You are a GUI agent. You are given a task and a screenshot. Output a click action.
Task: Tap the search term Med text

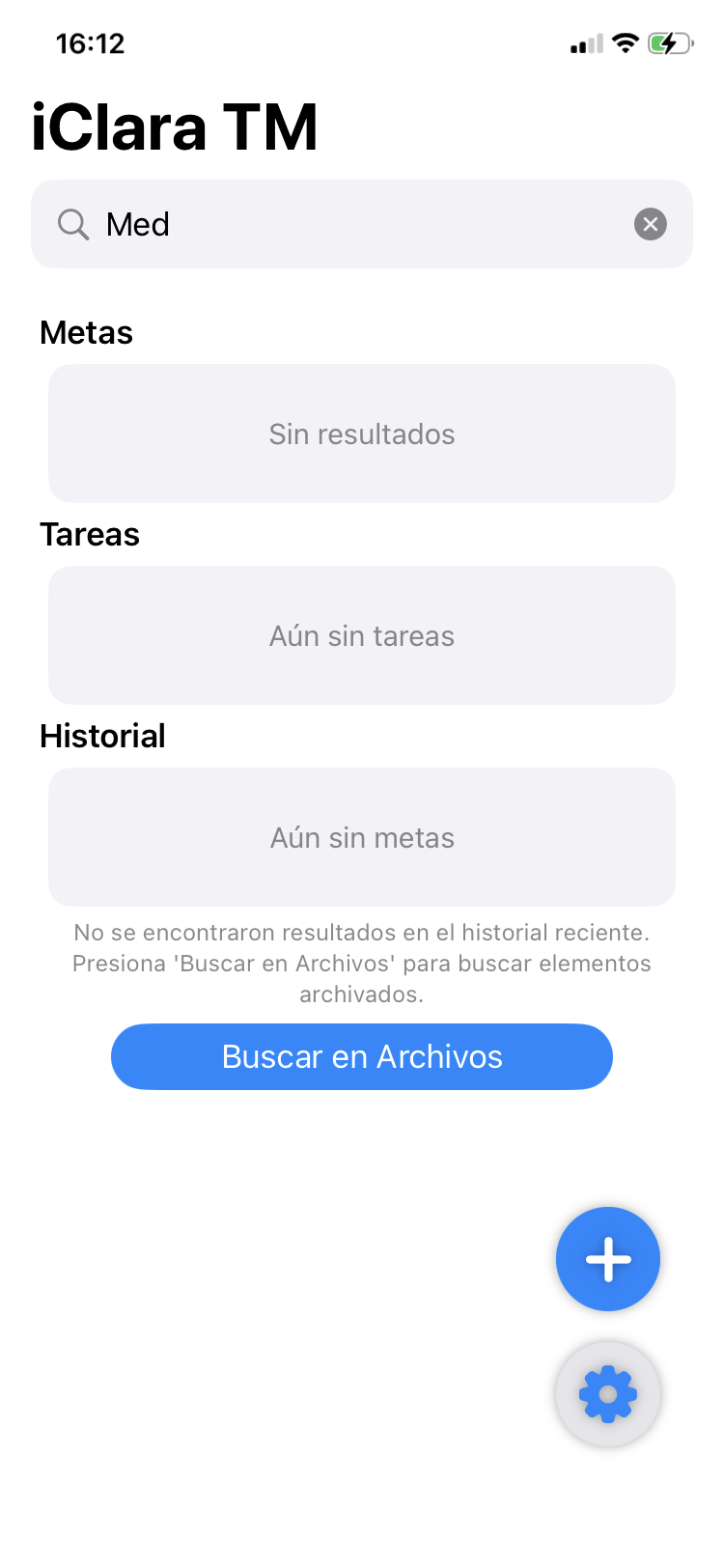coord(137,223)
